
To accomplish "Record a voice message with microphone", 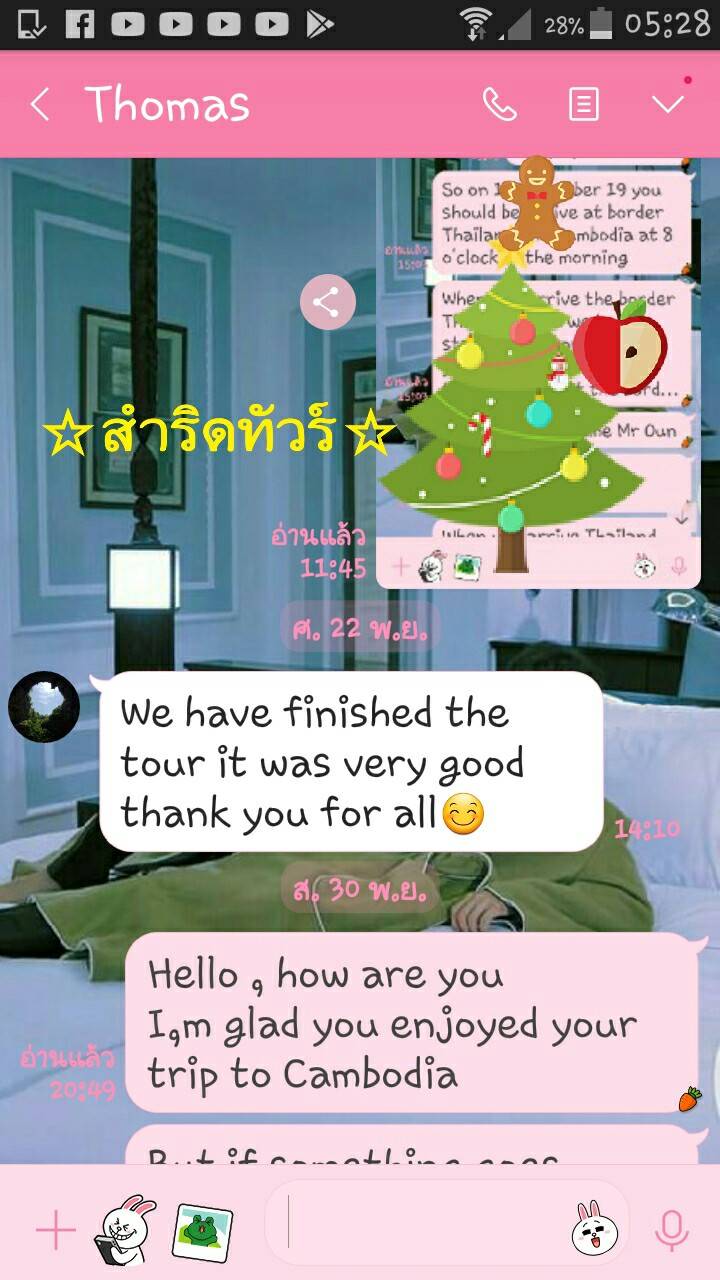I will [671, 1230].
